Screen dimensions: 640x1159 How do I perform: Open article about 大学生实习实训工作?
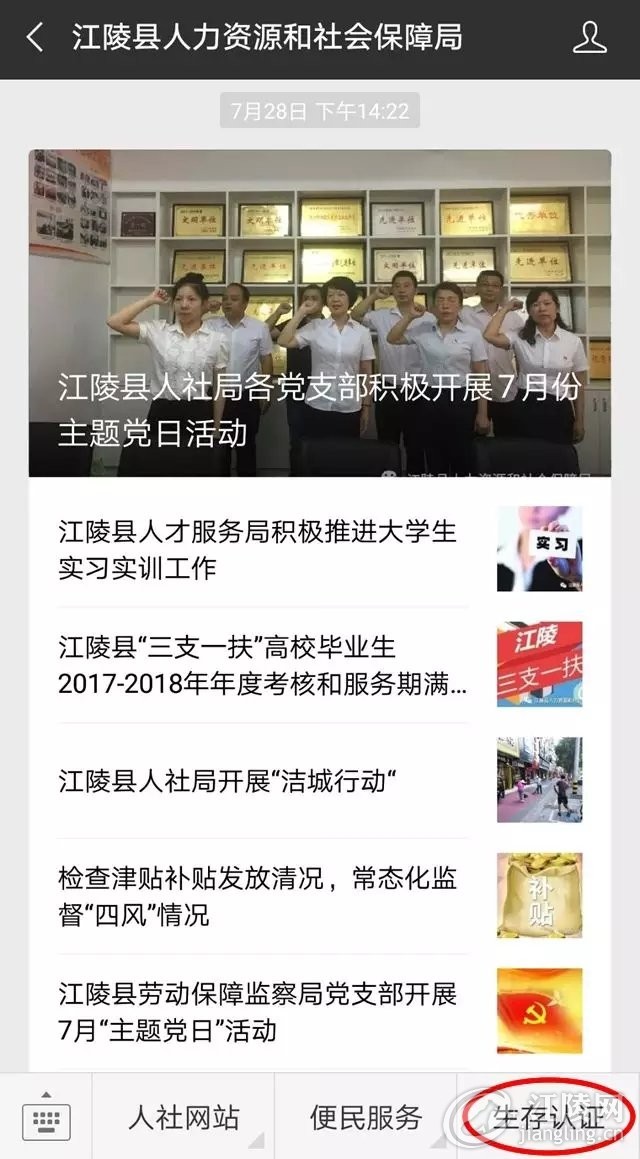[x=320, y=549]
